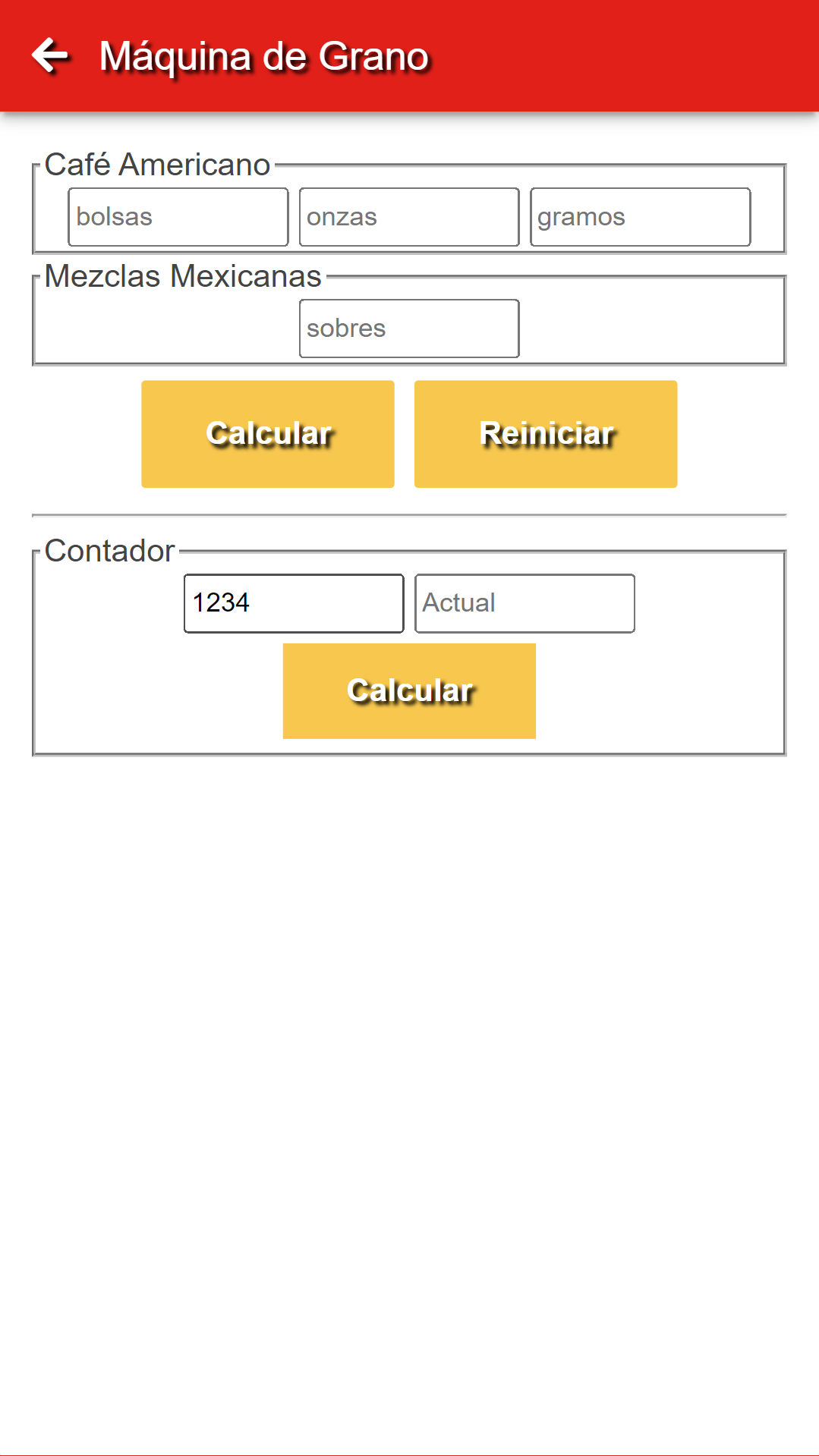Edit the Contador field showing 1234
The image size is (819, 1456).
tap(294, 603)
